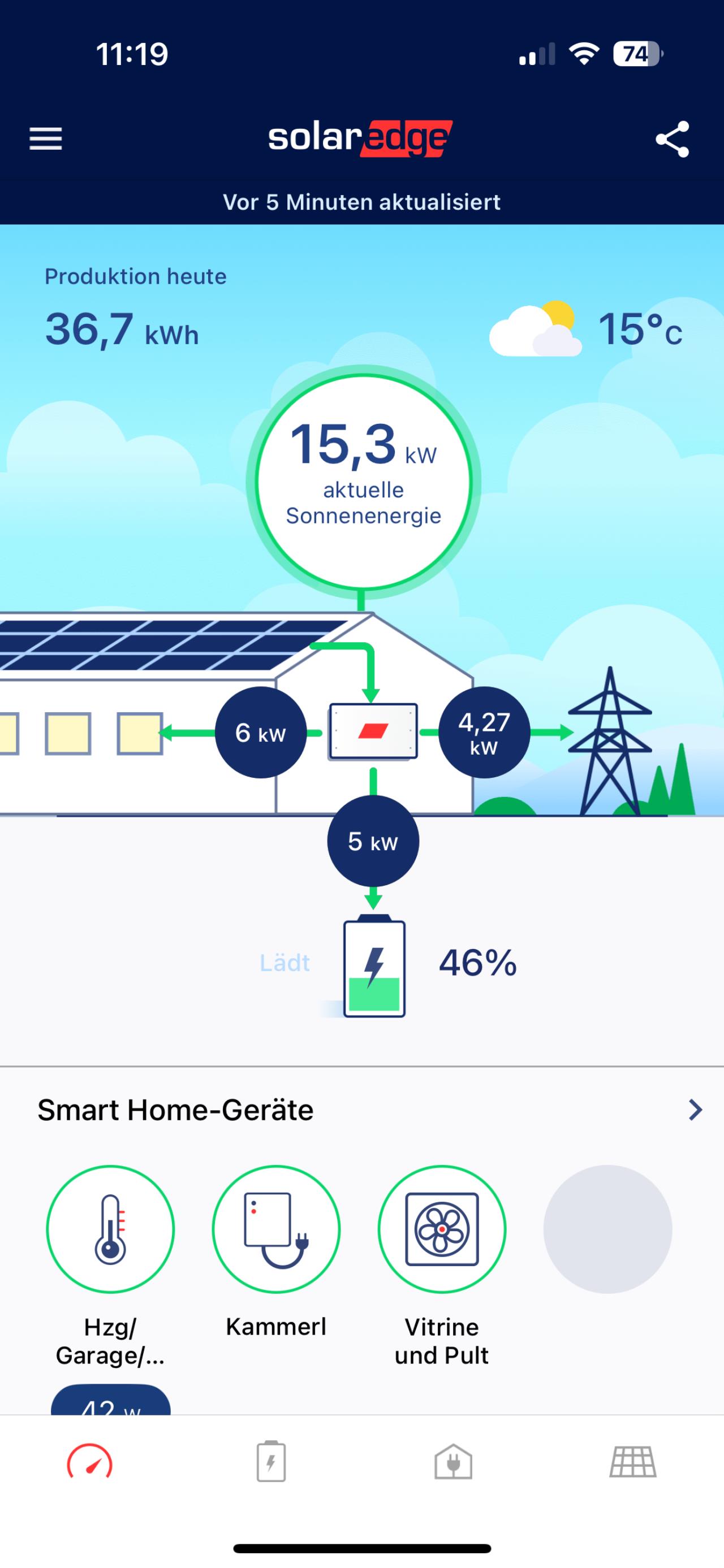The width and height of the screenshot is (724, 1568).
Task: Open the Kammerl smart plug device
Action: click(x=276, y=1229)
